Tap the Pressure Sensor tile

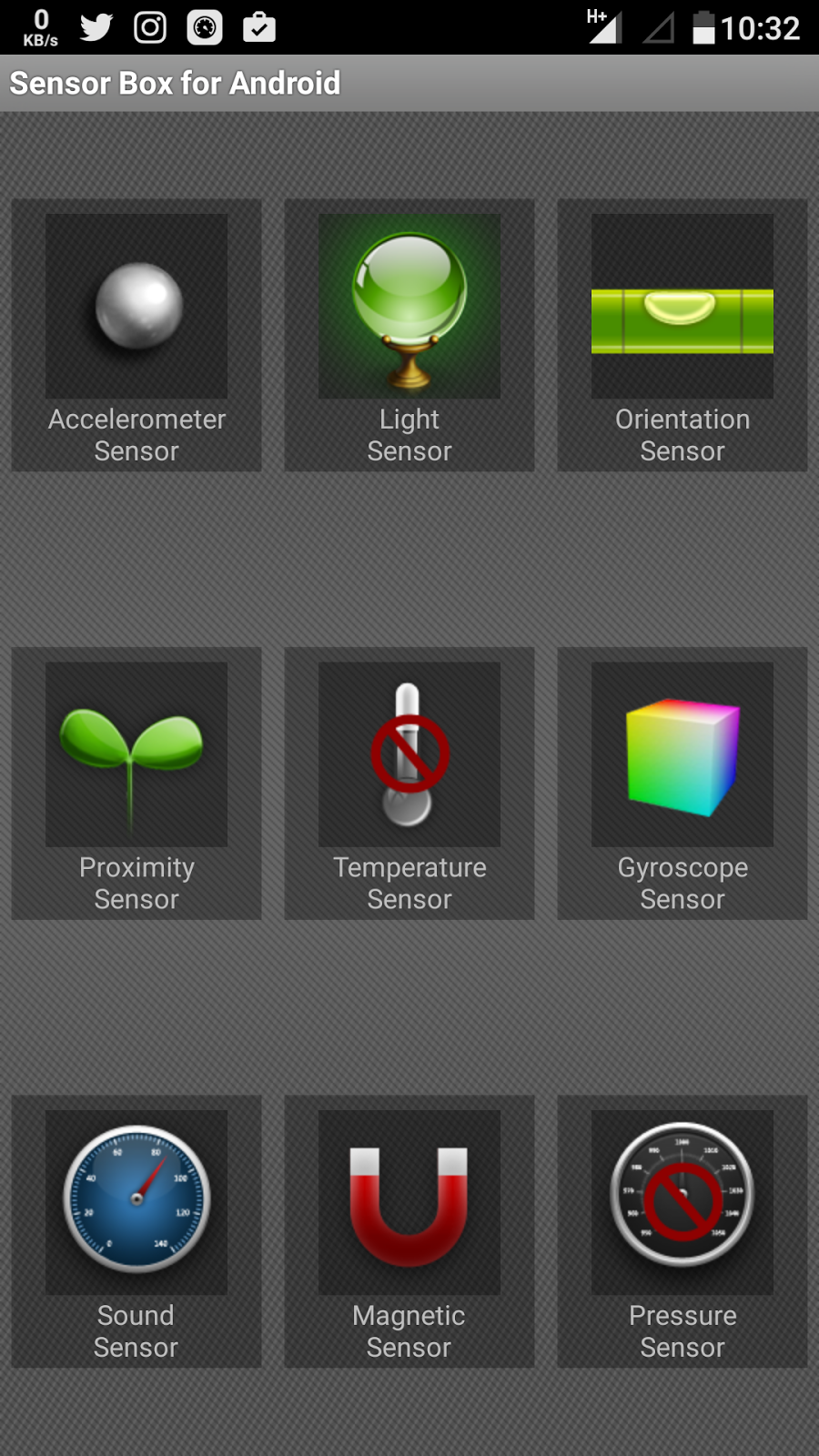682,1230
